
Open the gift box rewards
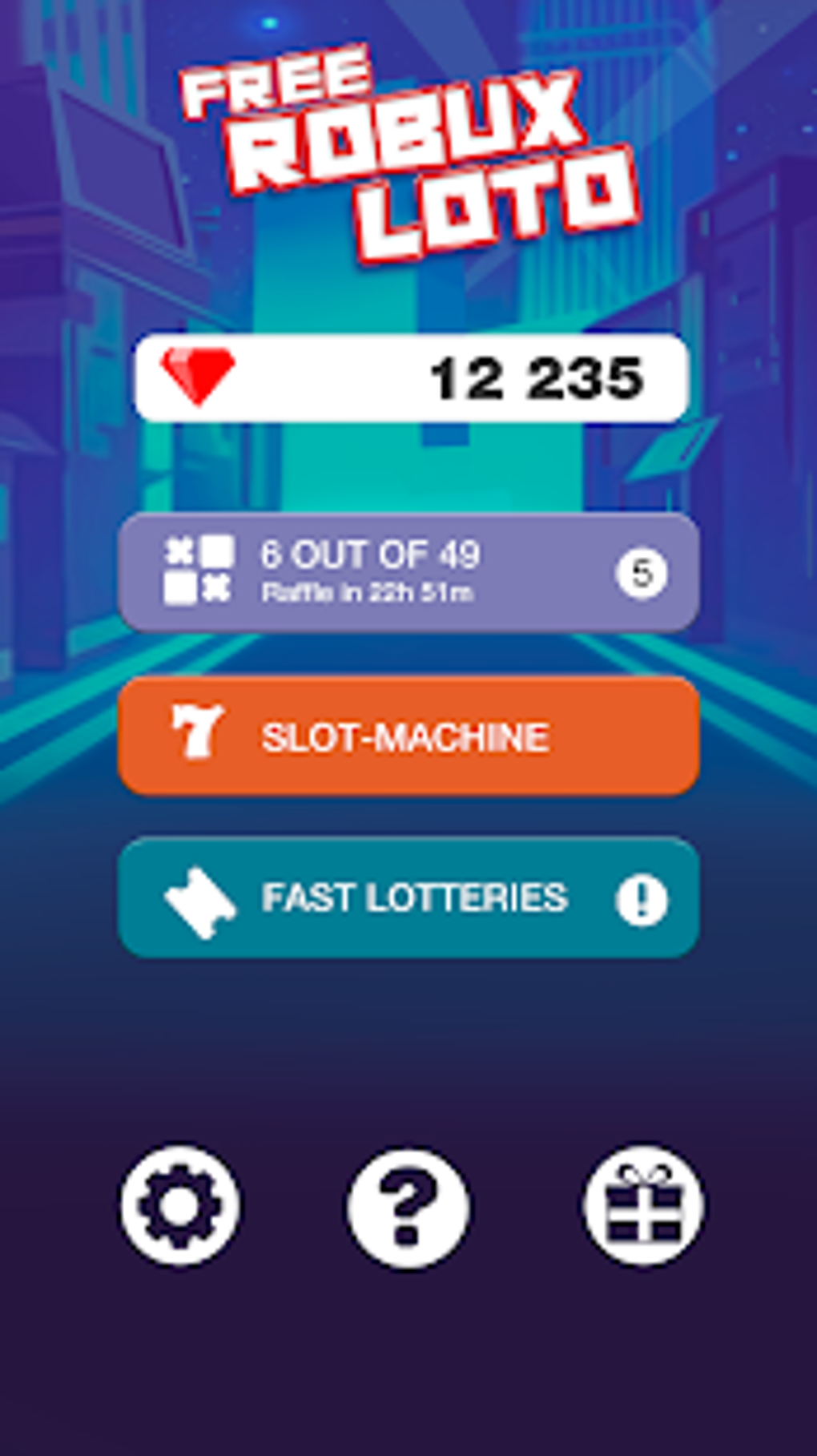[x=643, y=1205]
